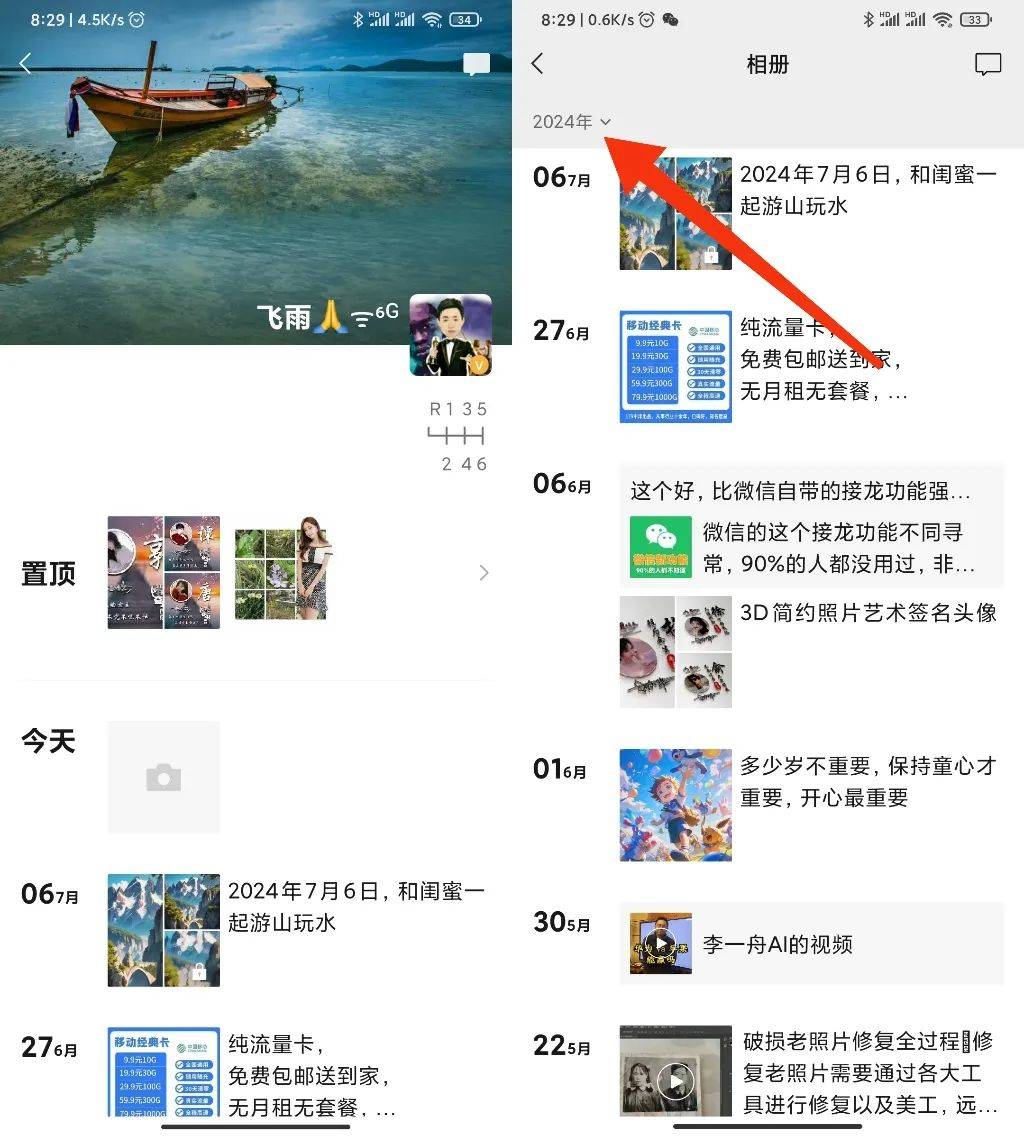1024x1137 pixels.
Task: Go back using arrow on cover page
Action: (x=26, y=63)
